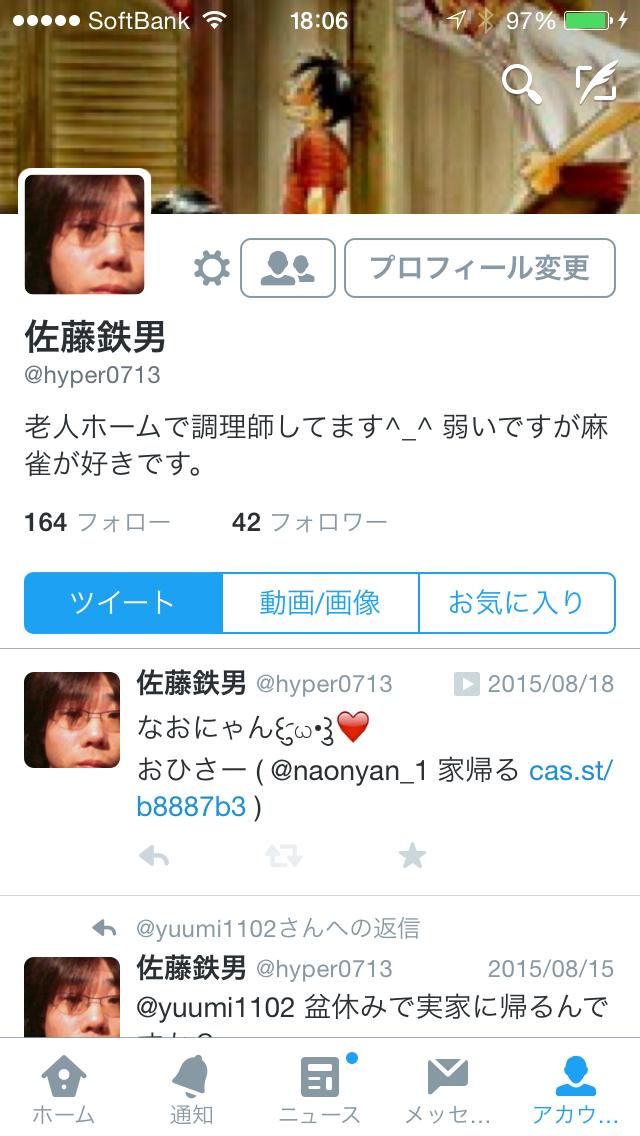This screenshot has height=1136, width=640.
Task: Open the ニュース tab
Action: [x=320, y=1088]
